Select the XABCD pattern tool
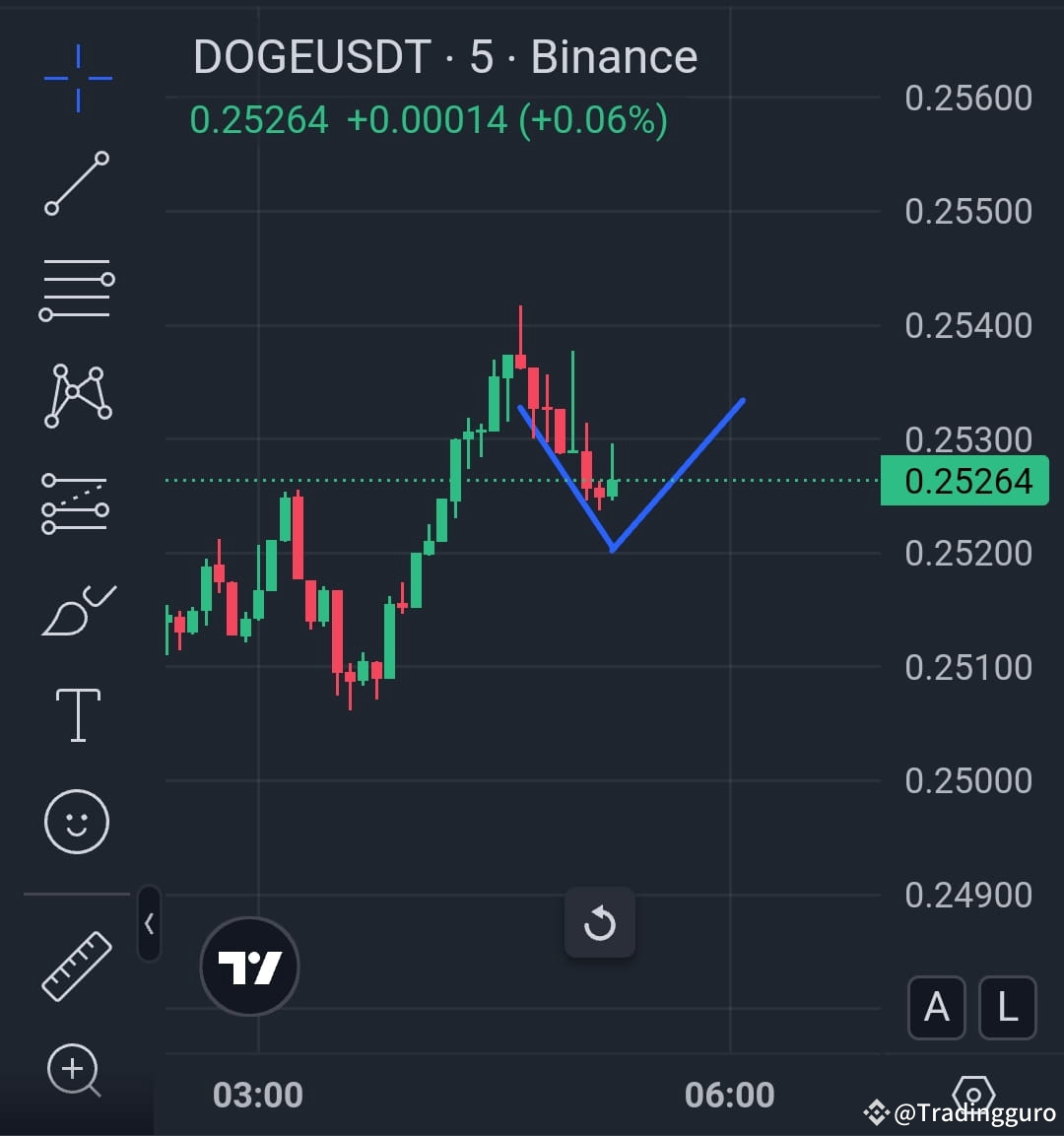The height and width of the screenshot is (1136, 1064). pyautogui.click(x=77, y=394)
